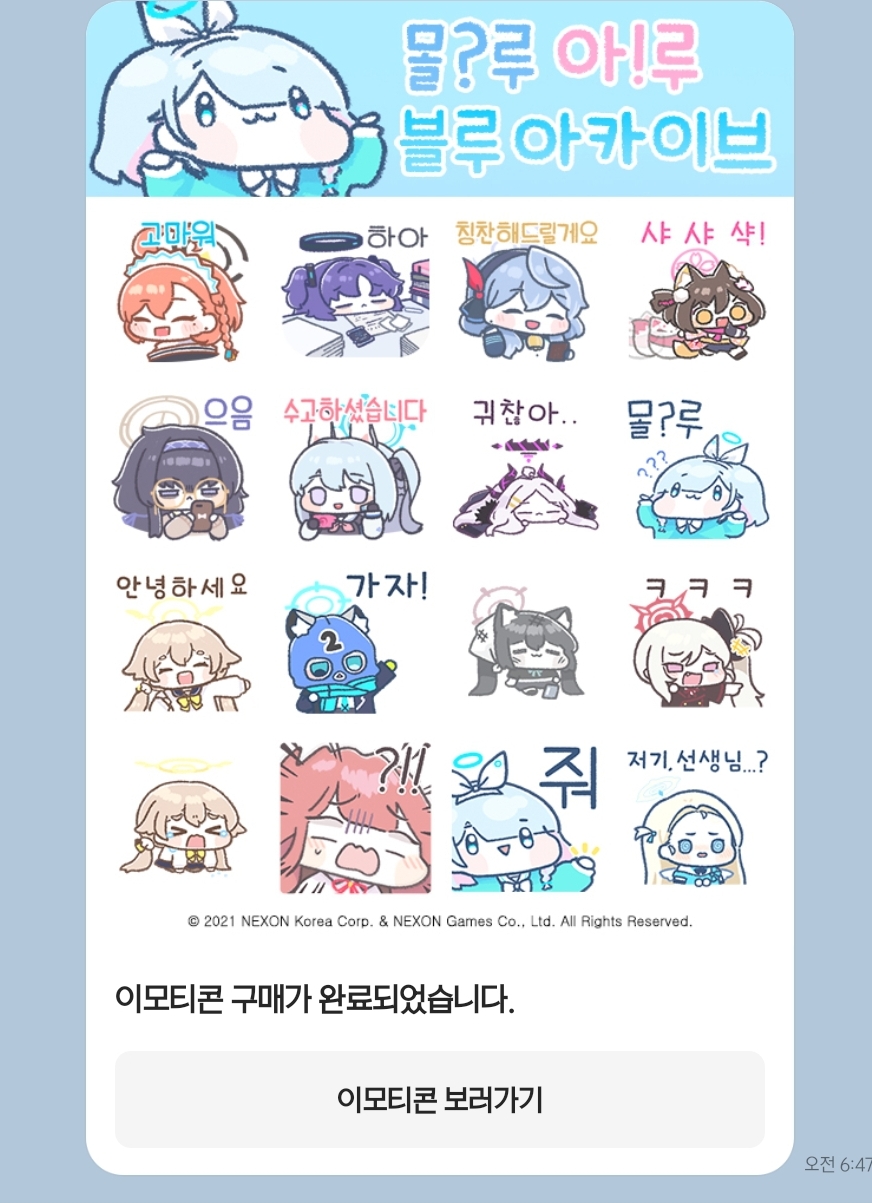Tap the 이모티콘 보러가기 button
872x1203 pixels.
click(439, 1099)
